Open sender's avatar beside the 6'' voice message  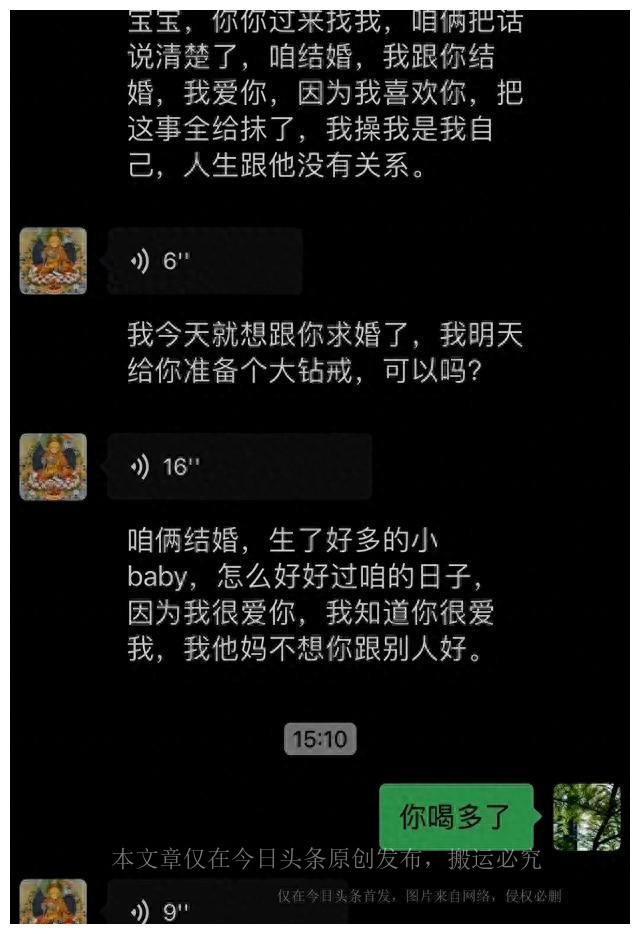pos(53,261)
